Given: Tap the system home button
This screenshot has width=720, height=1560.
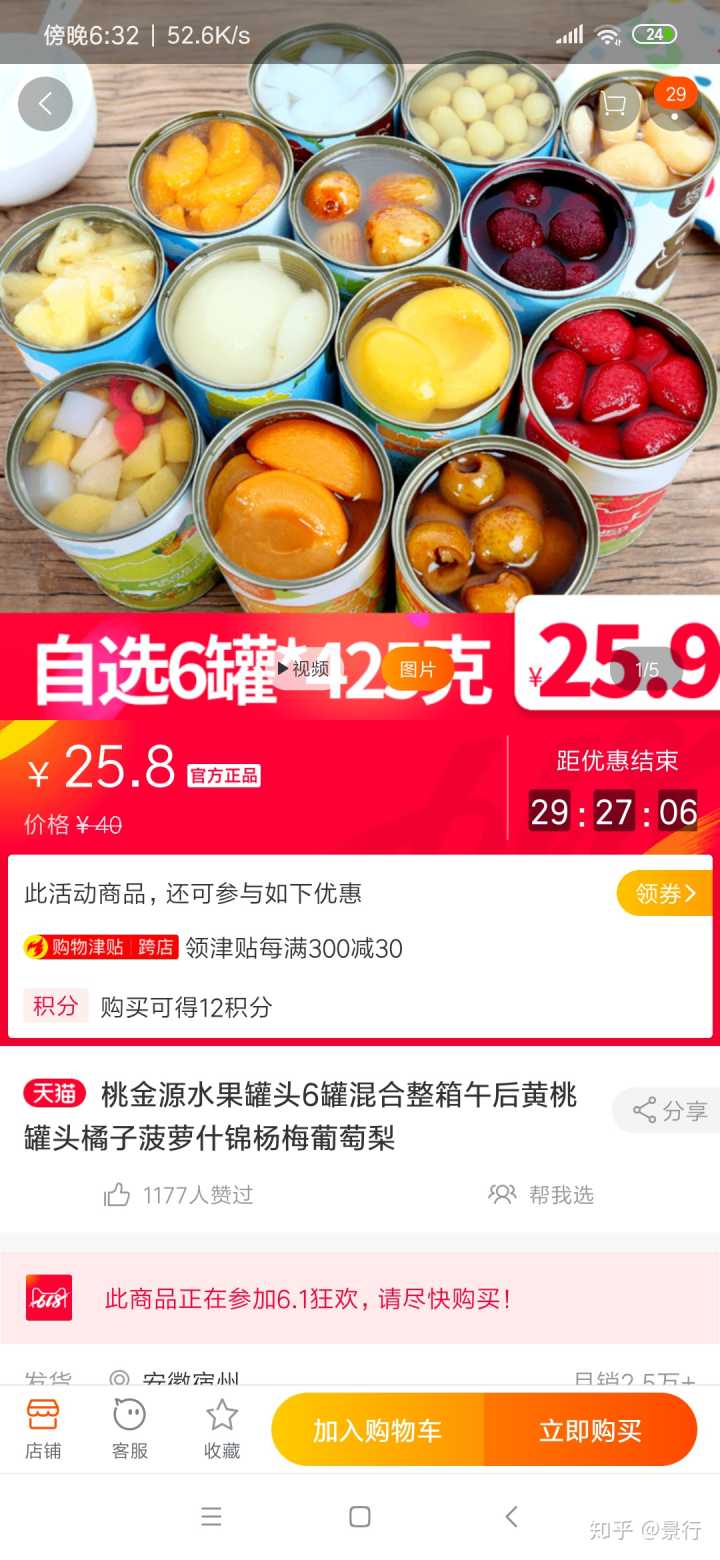Looking at the screenshot, I should click(360, 1517).
